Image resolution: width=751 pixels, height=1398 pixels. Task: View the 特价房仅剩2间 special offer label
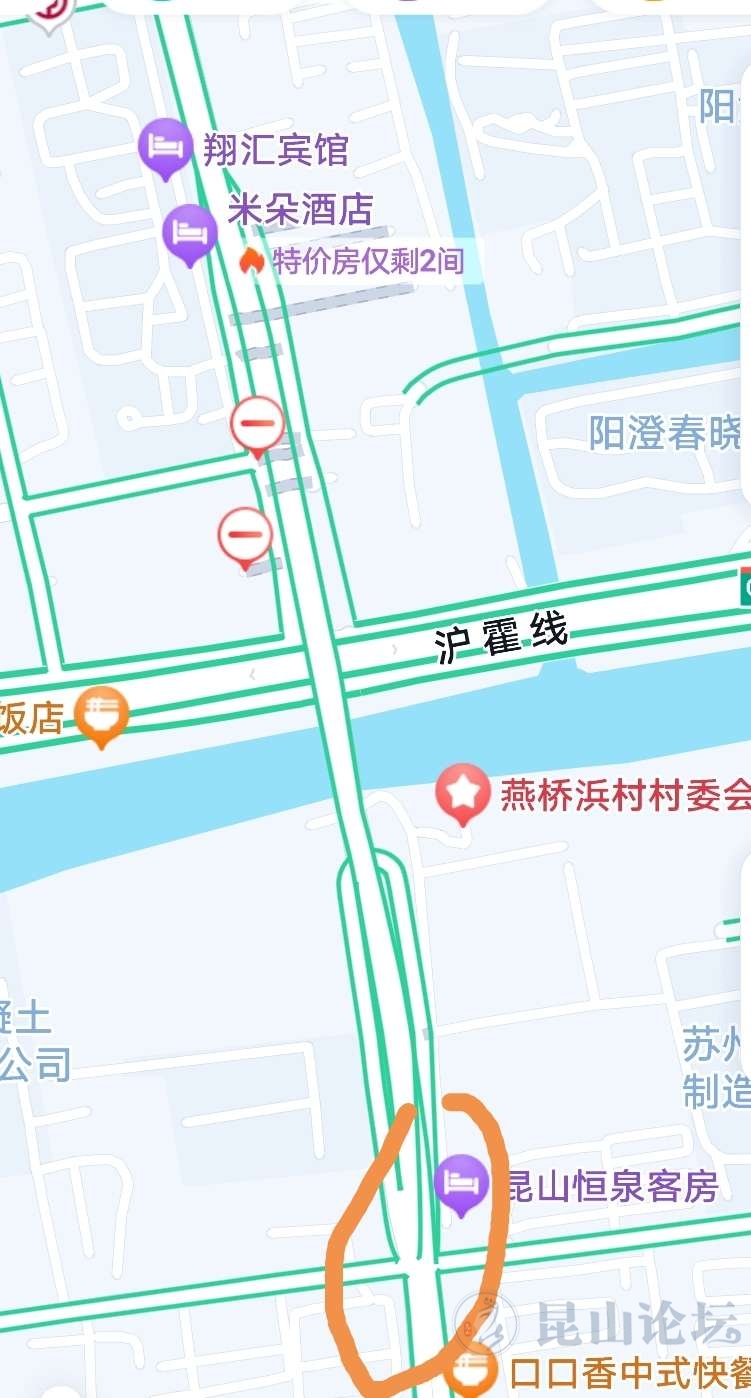click(367, 262)
